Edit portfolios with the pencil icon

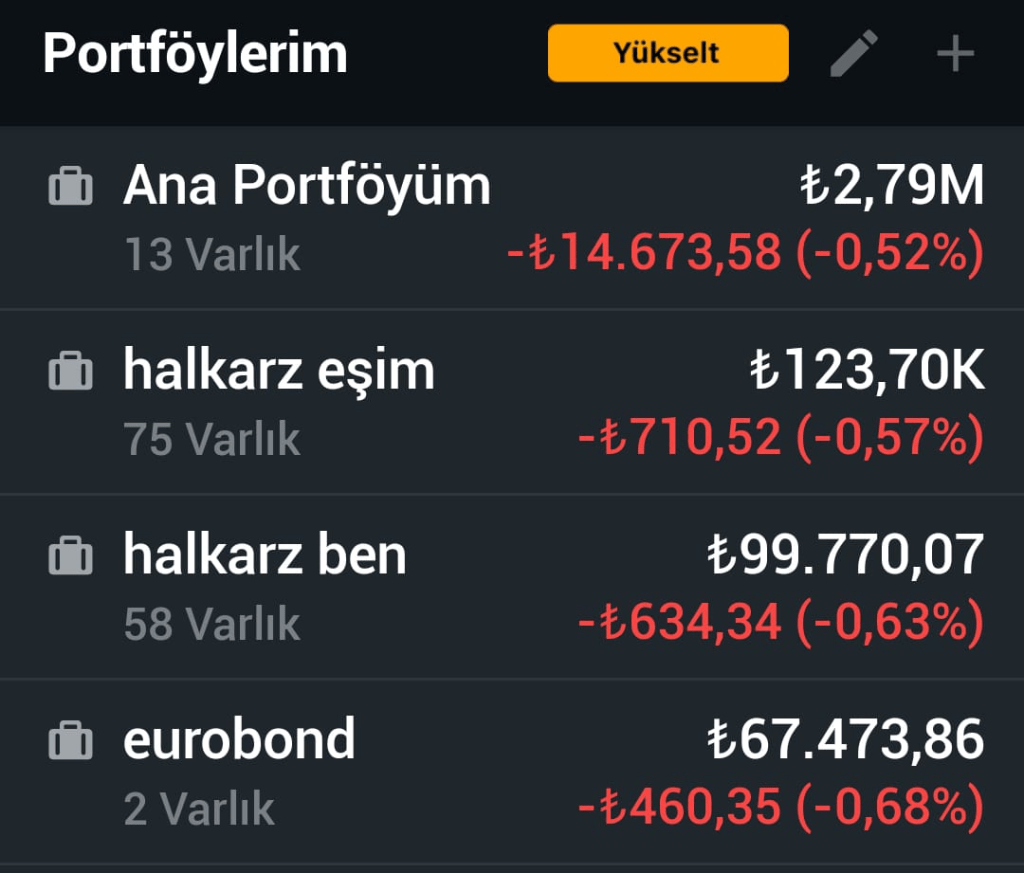(854, 53)
